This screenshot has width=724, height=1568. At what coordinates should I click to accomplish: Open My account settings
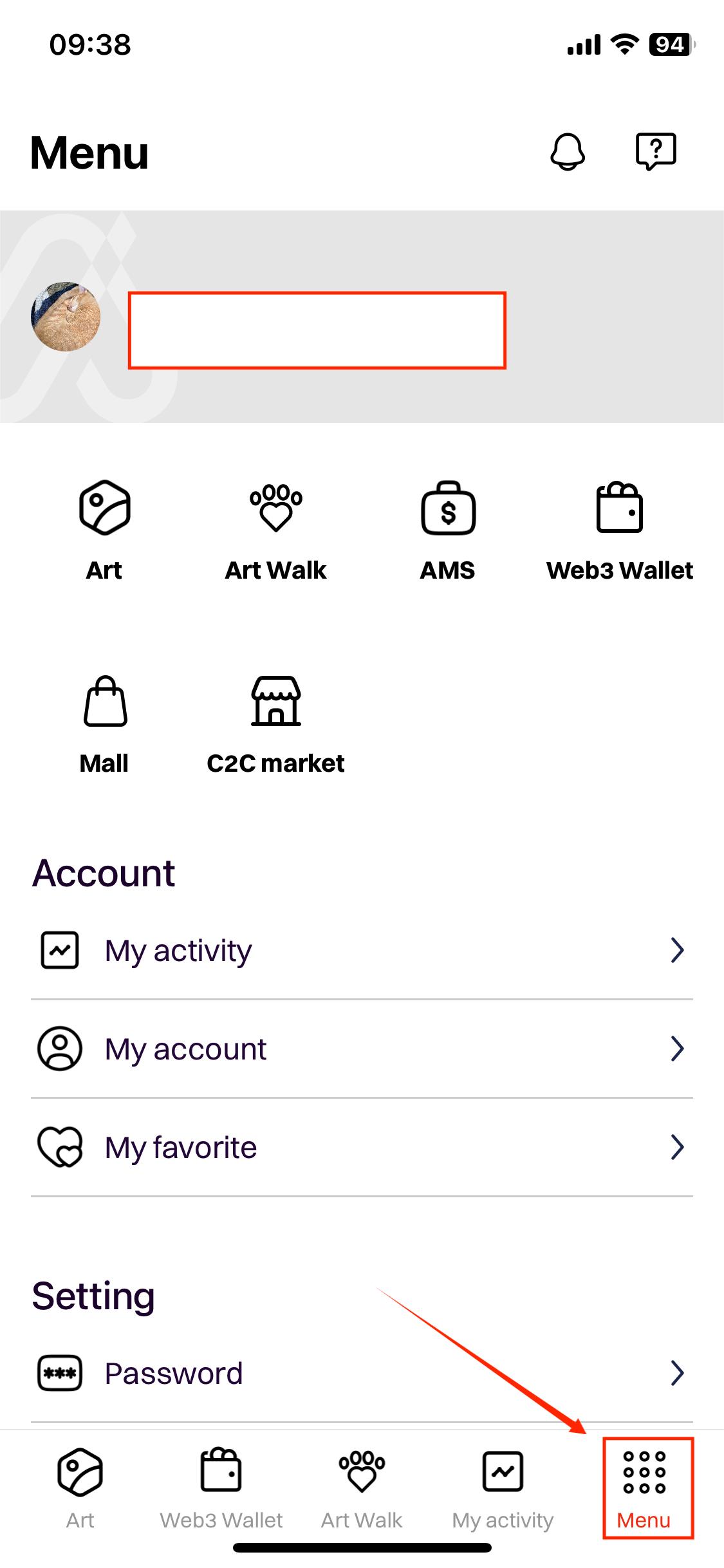pyautogui.click(x=362, y=1049)
